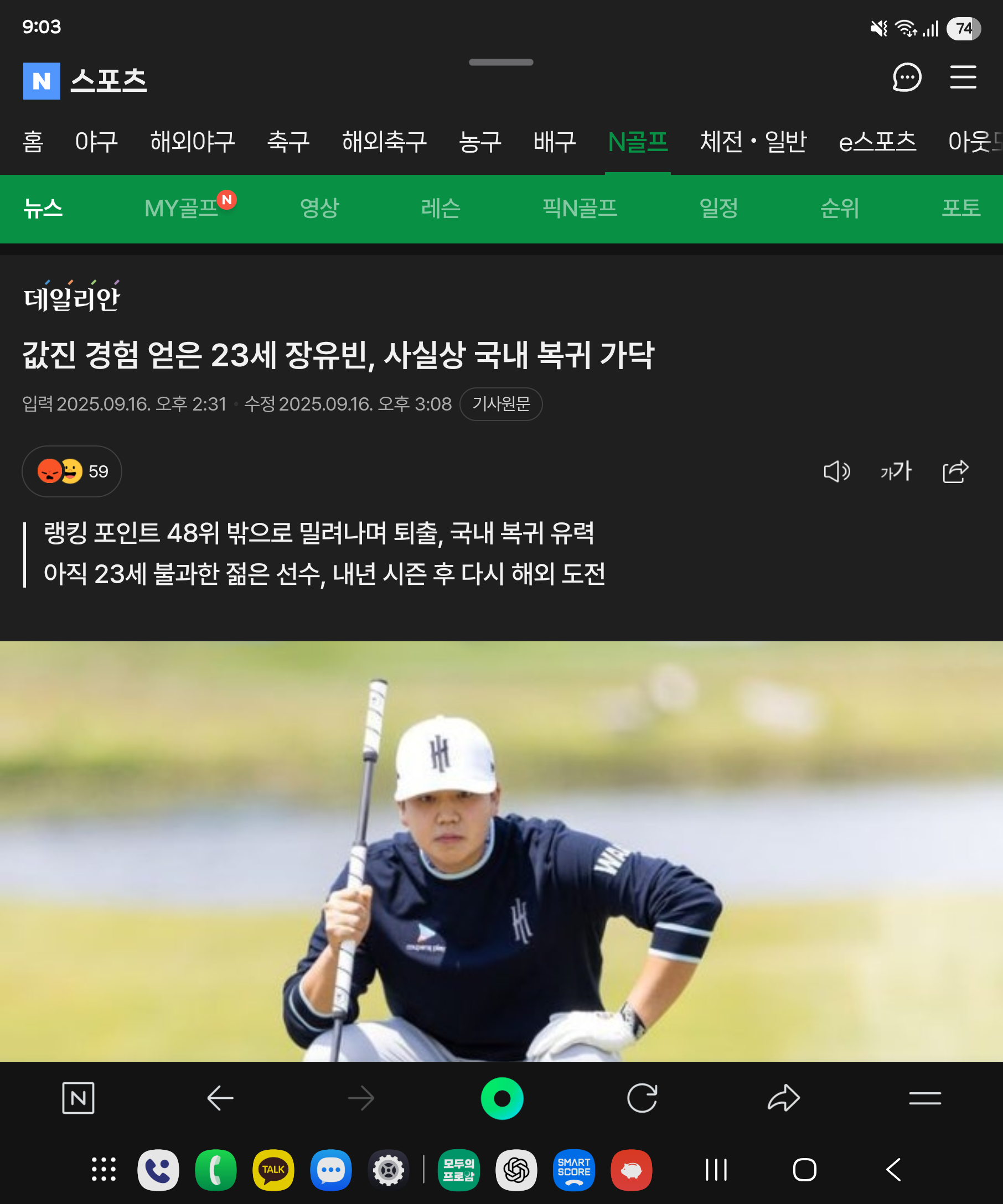Open the emoji reactions showing 59
The width and height of the screenshot is (1003, 1204).
(x=72, y=471)
